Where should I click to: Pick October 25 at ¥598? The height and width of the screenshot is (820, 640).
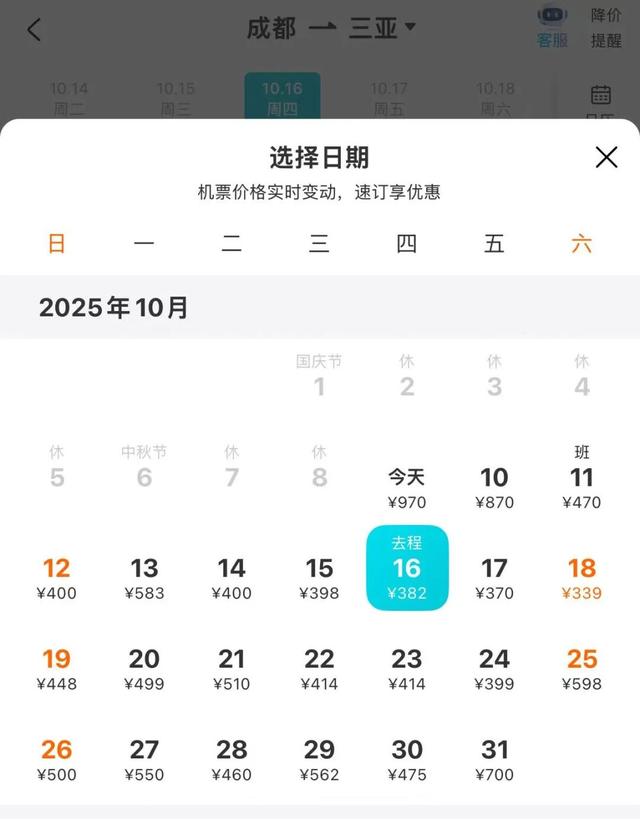coord(581,669)
